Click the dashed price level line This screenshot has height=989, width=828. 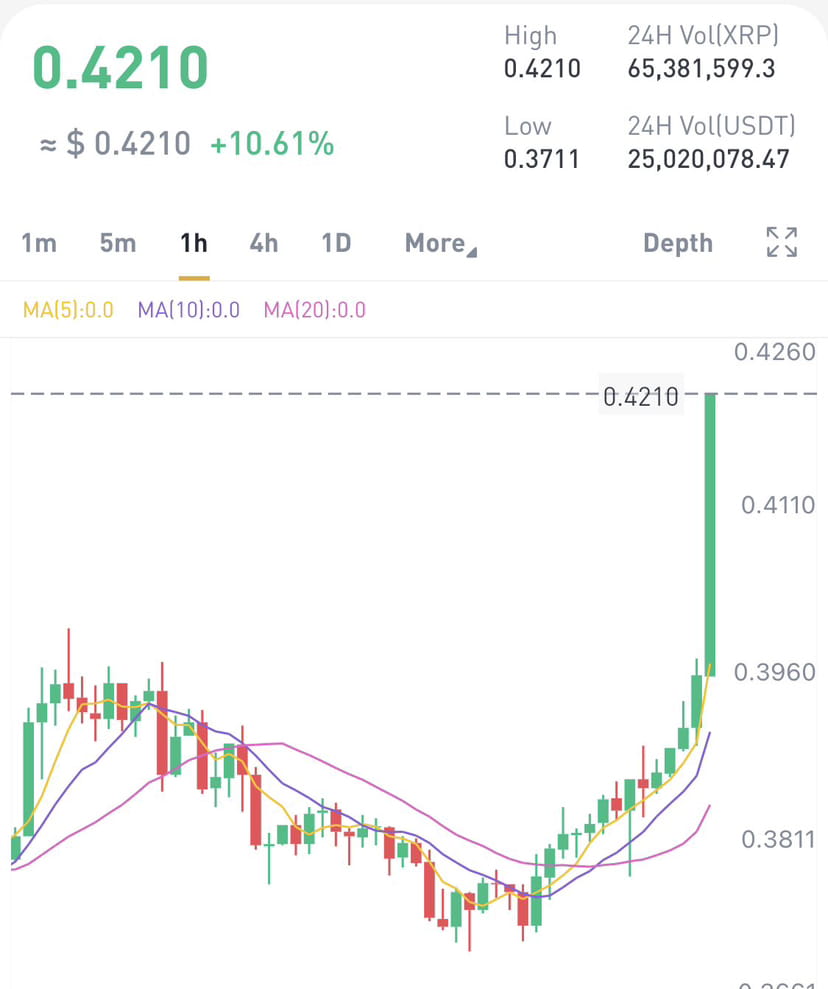[300, 394]
